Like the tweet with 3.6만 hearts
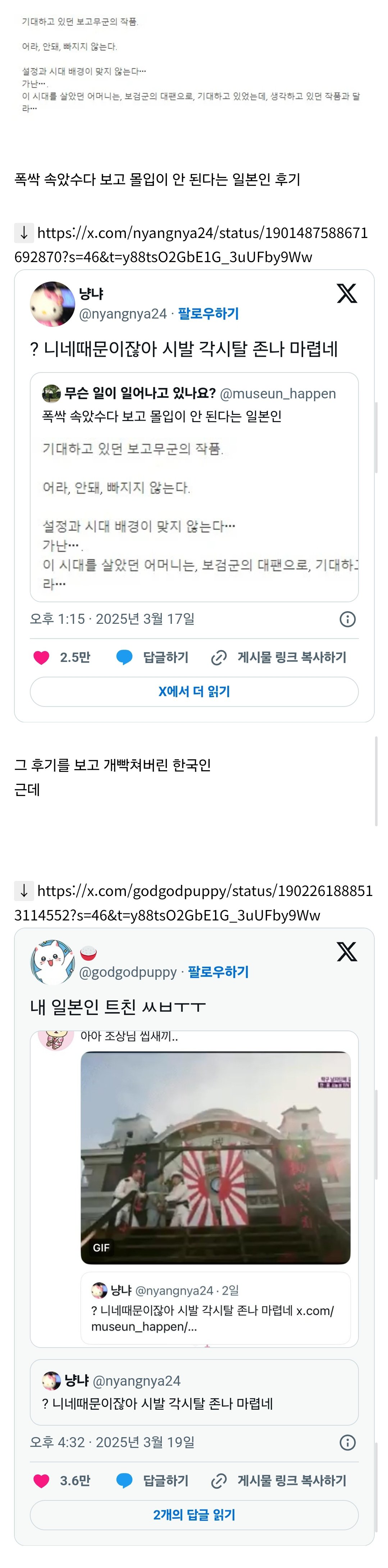The height and width of the screenshot is (1568, 388). coord(41,1481)
